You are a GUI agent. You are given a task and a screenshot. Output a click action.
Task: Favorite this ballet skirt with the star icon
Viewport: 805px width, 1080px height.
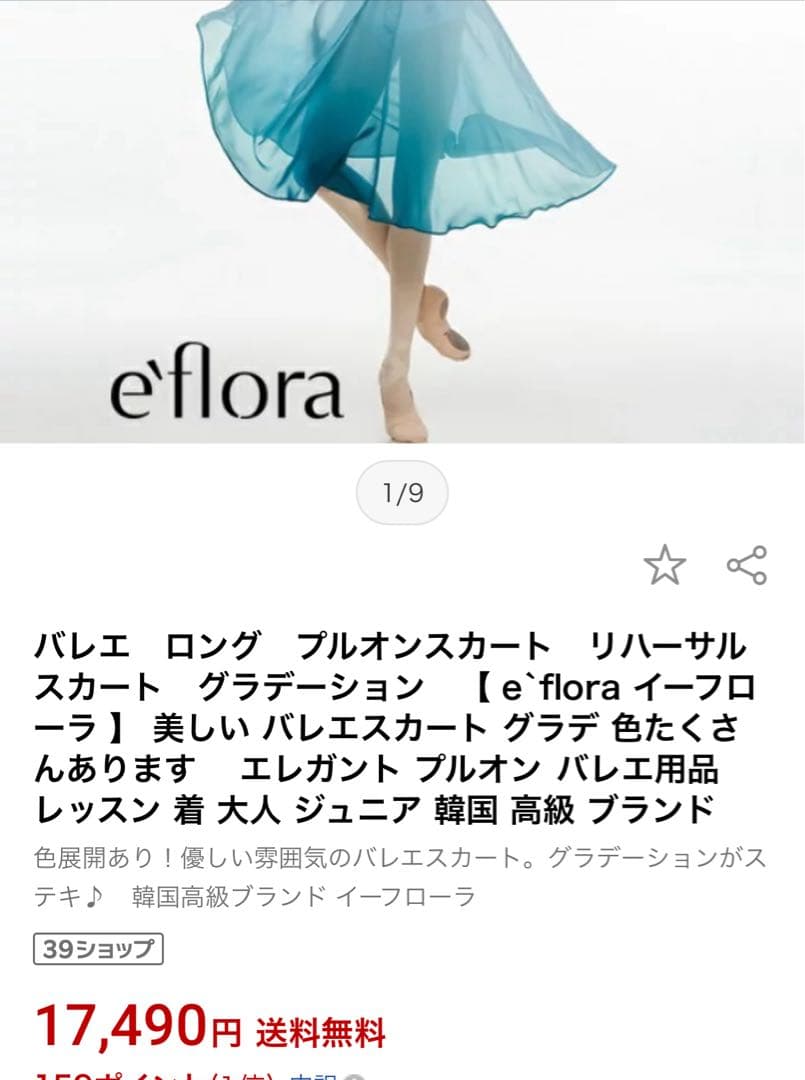point(665,565)
